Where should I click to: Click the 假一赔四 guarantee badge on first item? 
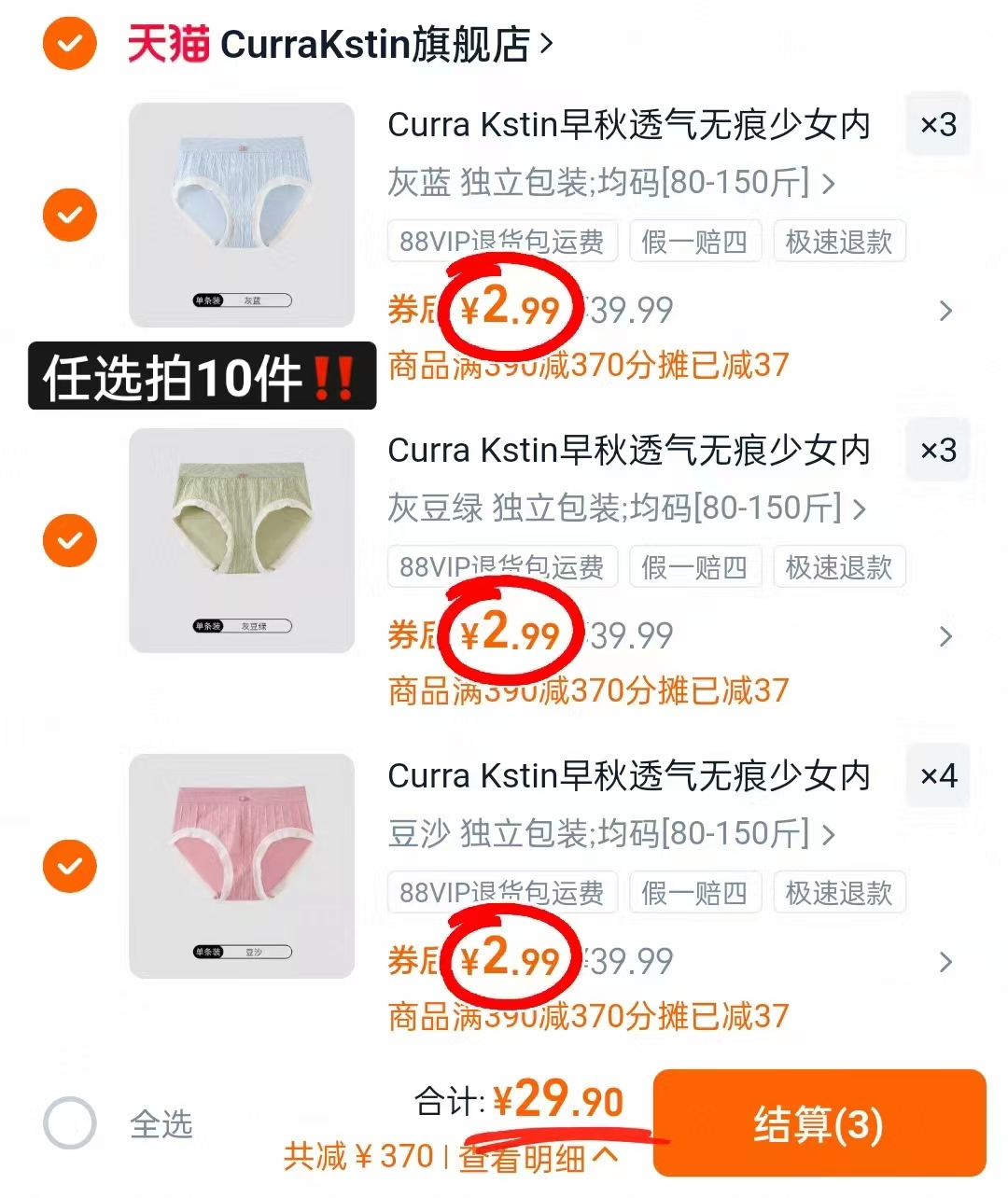coord(695,241)
